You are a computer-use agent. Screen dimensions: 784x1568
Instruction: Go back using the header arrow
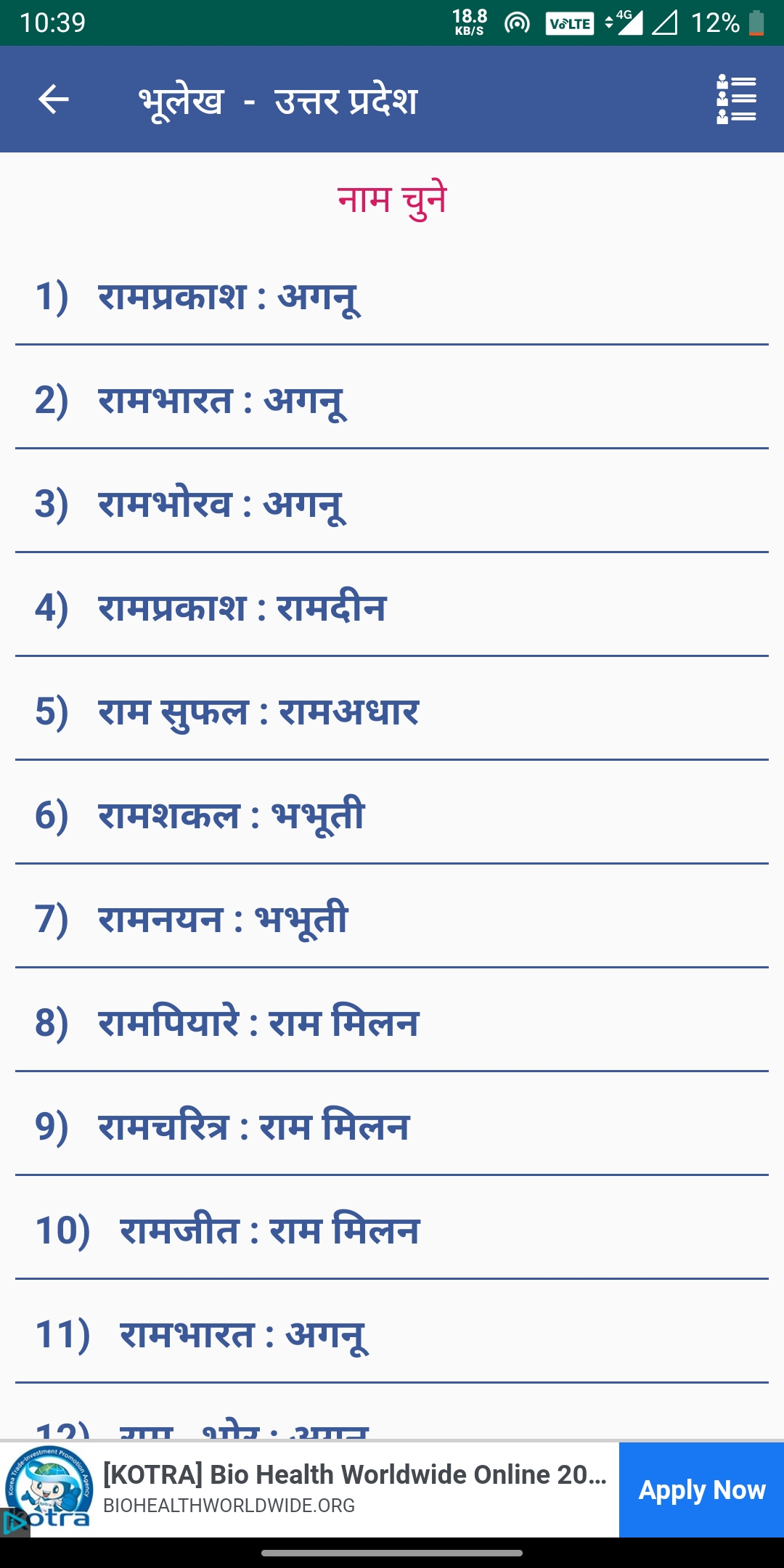pyautogui.click(x=54, y=99)
